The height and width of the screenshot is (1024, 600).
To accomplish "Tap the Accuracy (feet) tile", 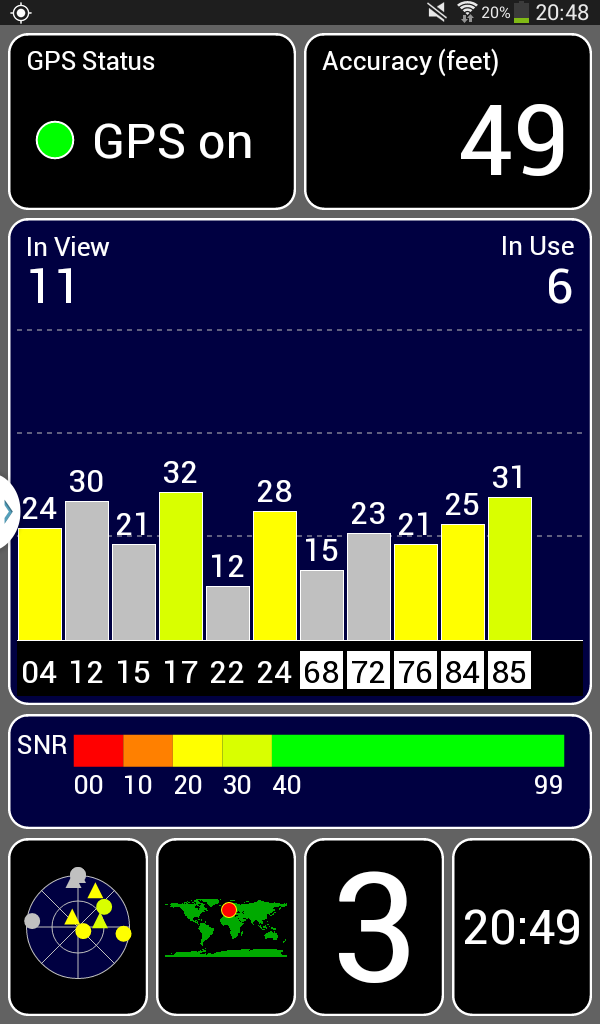I will click(x=448, y=121).
